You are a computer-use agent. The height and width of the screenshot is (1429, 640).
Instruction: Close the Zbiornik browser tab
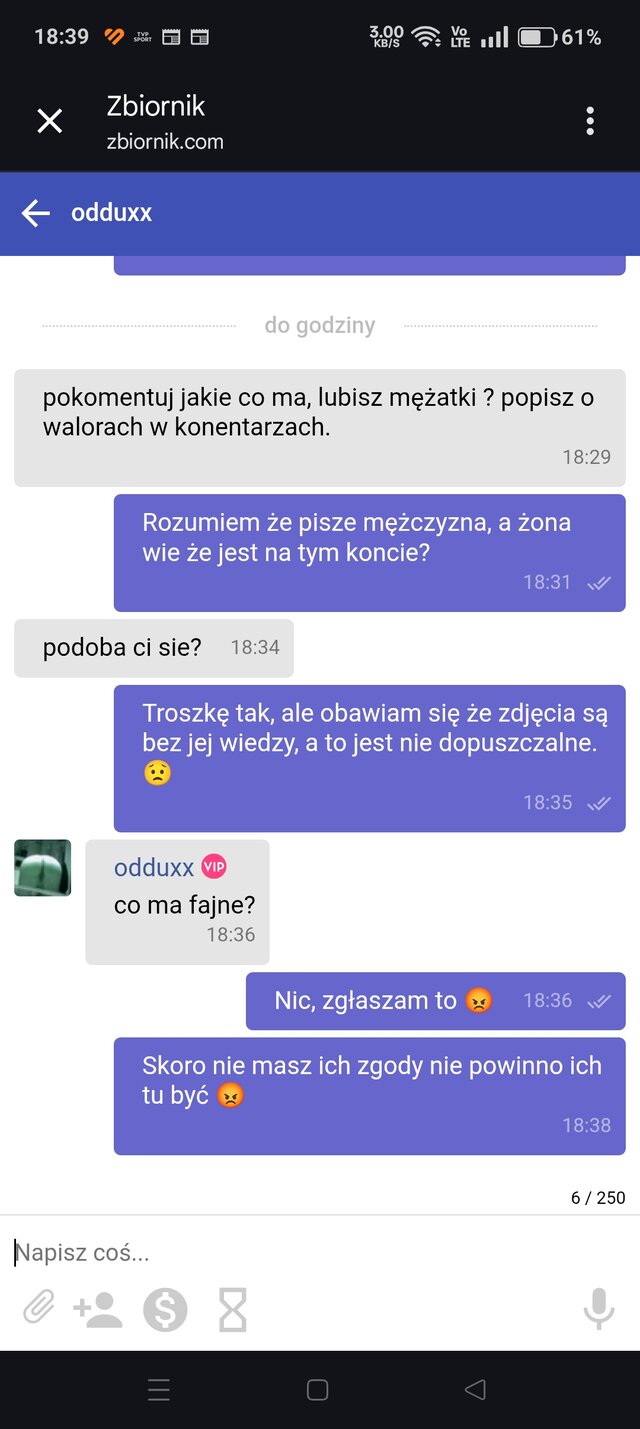click(49, 122)
